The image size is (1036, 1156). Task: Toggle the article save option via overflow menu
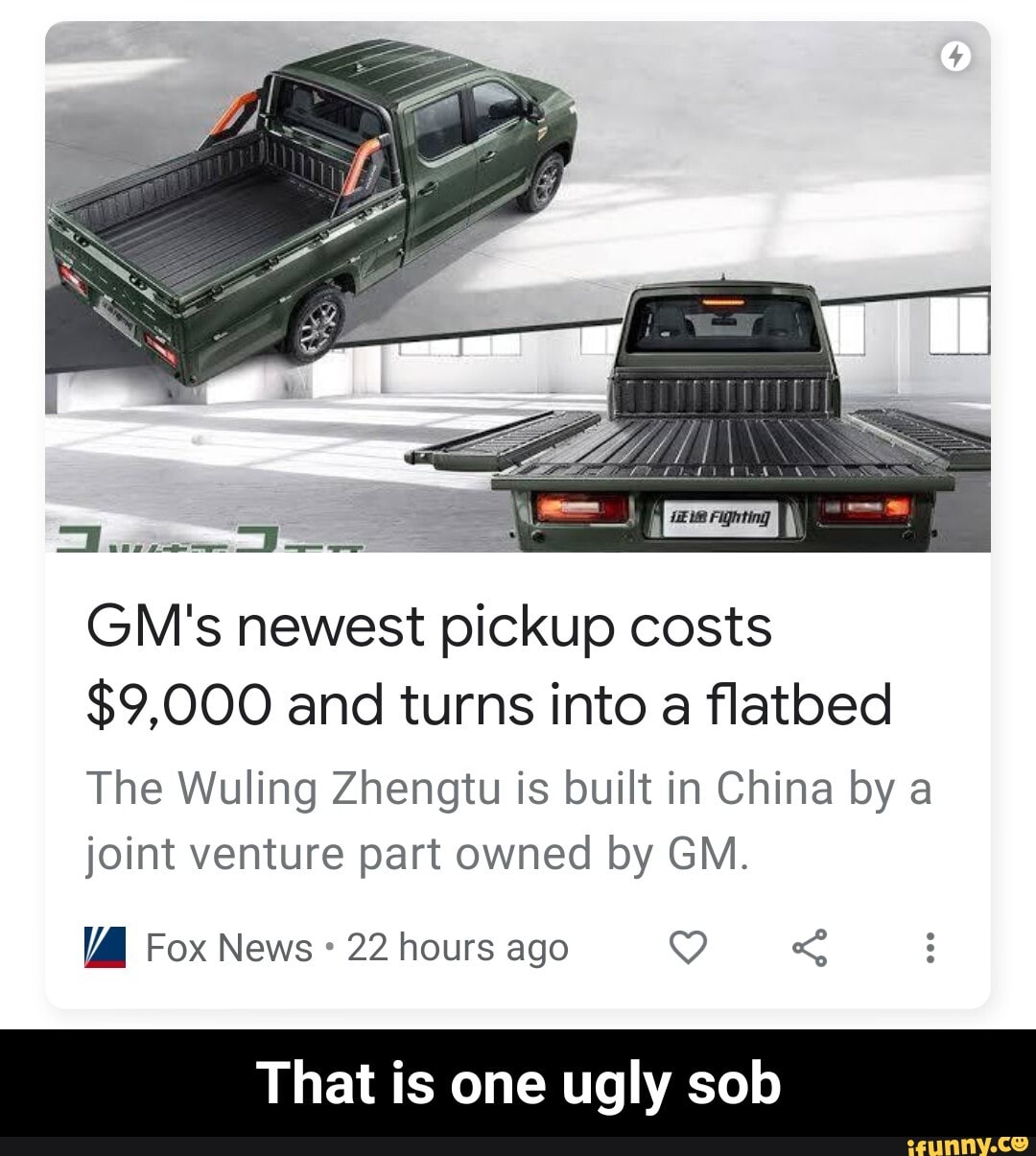931,948
